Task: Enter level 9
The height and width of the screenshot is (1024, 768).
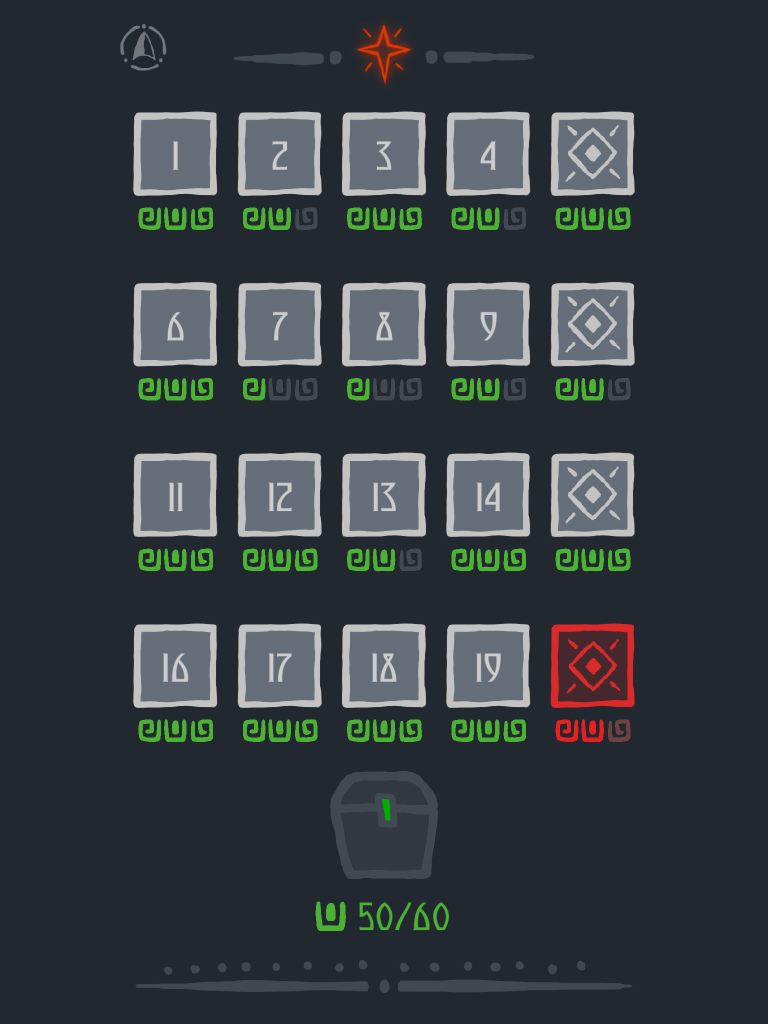Action: coord(488,325)
